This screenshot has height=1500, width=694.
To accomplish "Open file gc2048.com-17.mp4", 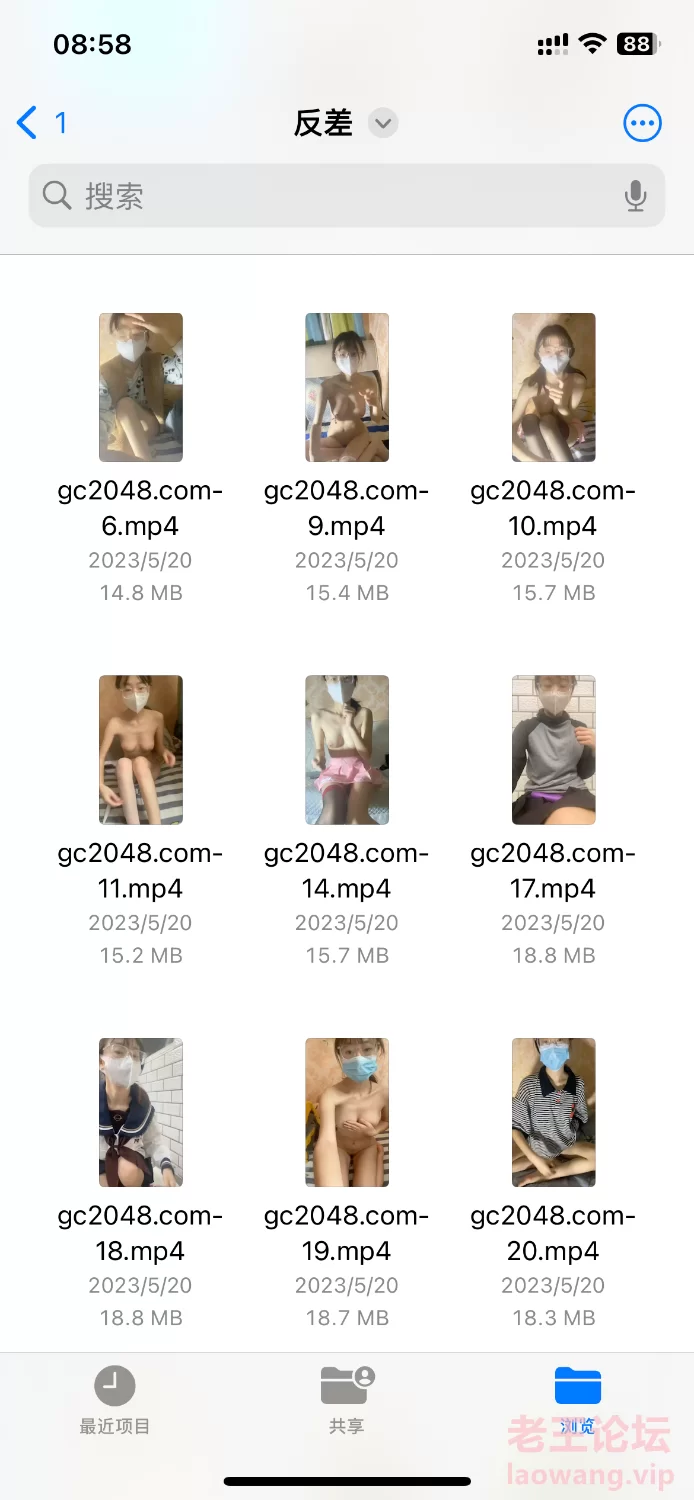I will coord(553,749).
